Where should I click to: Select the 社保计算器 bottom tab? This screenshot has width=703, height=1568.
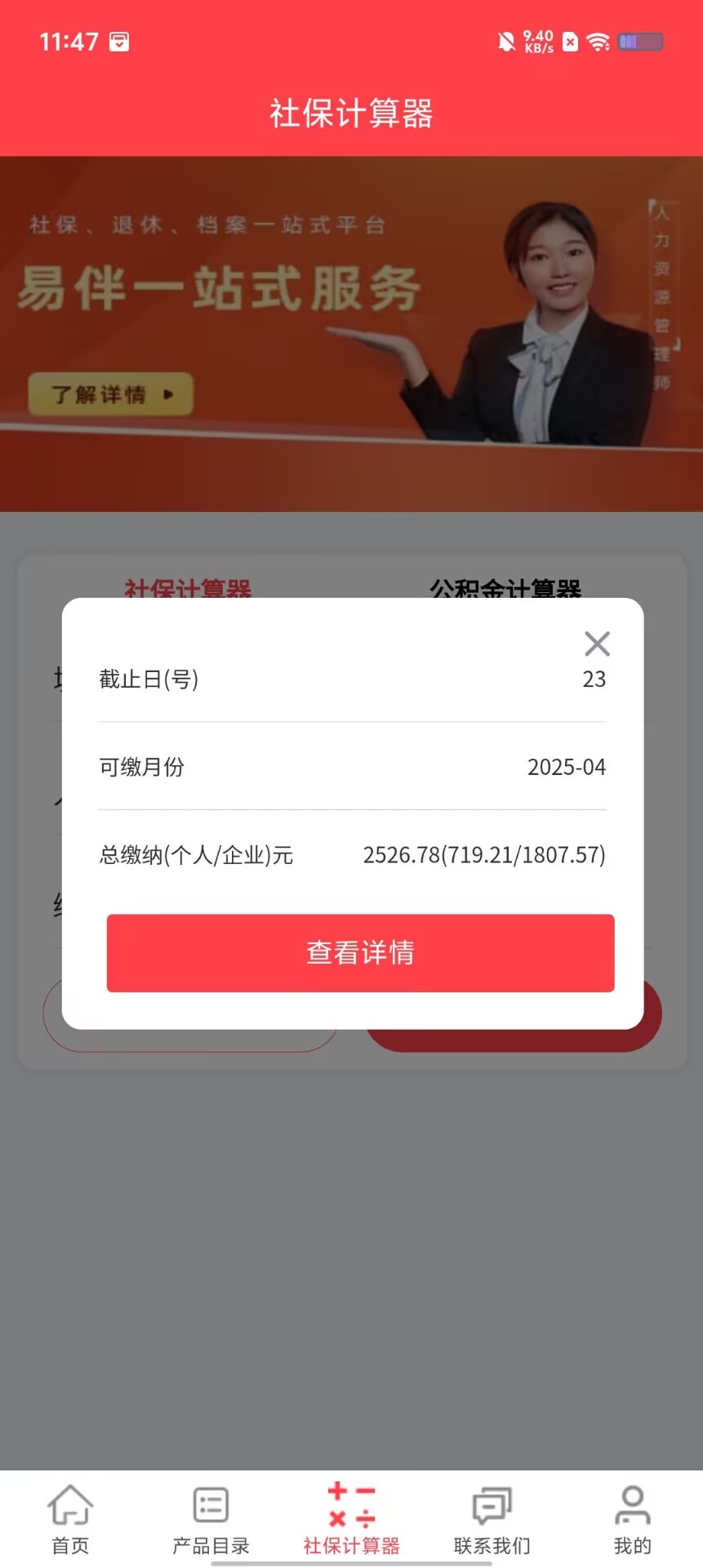click(351, 1518)
